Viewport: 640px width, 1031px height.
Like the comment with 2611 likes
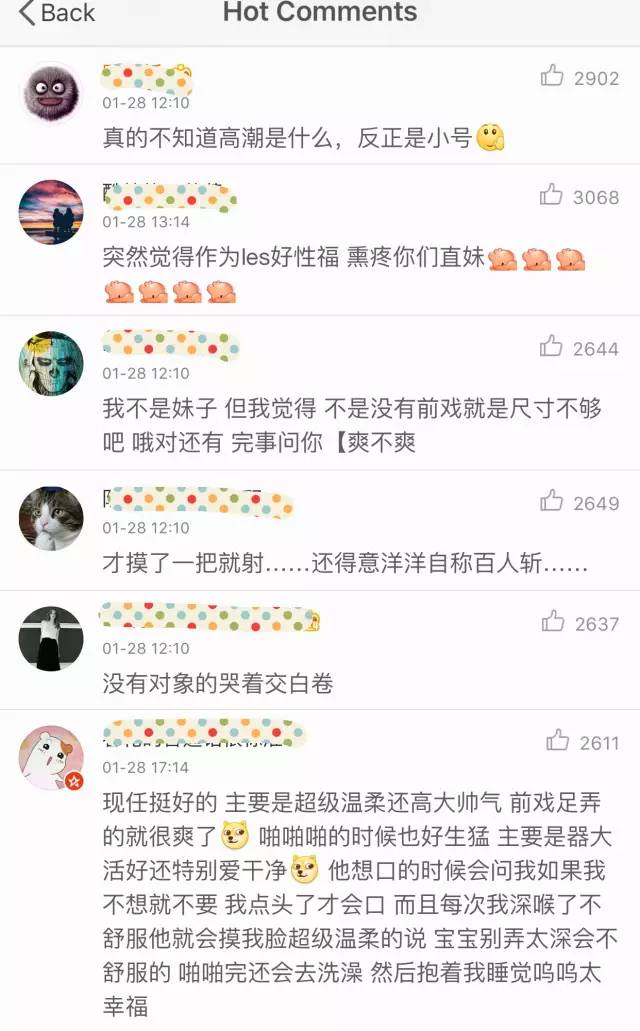[x=557, y=741]
